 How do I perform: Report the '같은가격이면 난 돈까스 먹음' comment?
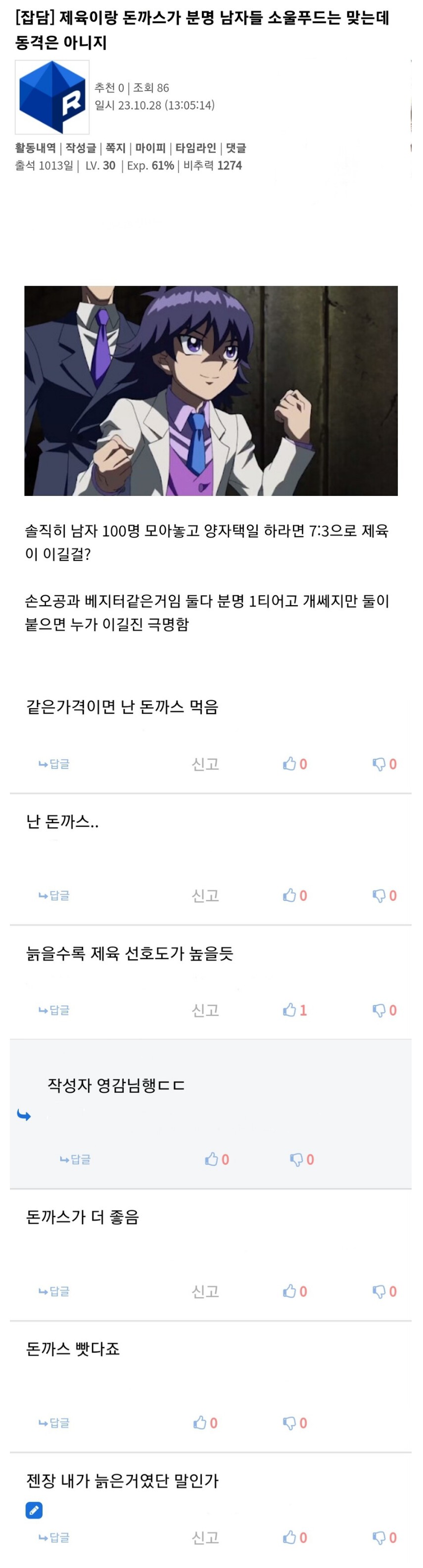click(205, 764)
